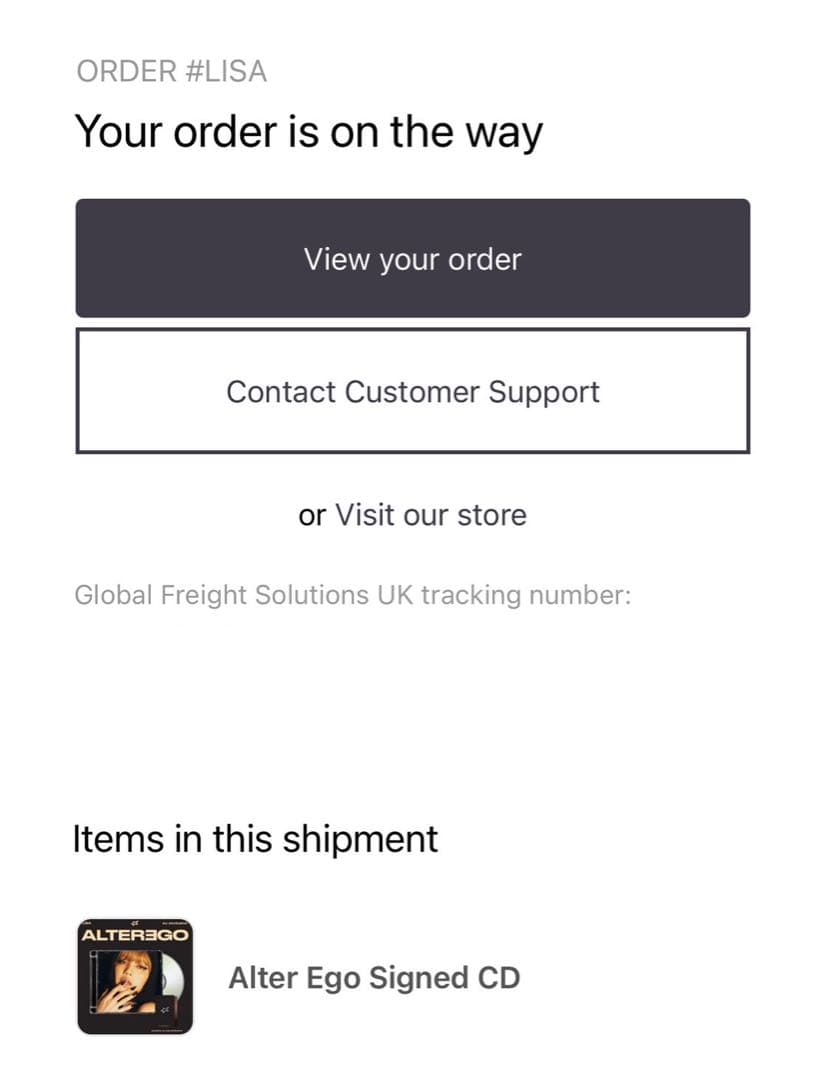
Task: Open Contact Customer Support
Action: (412, 391)
